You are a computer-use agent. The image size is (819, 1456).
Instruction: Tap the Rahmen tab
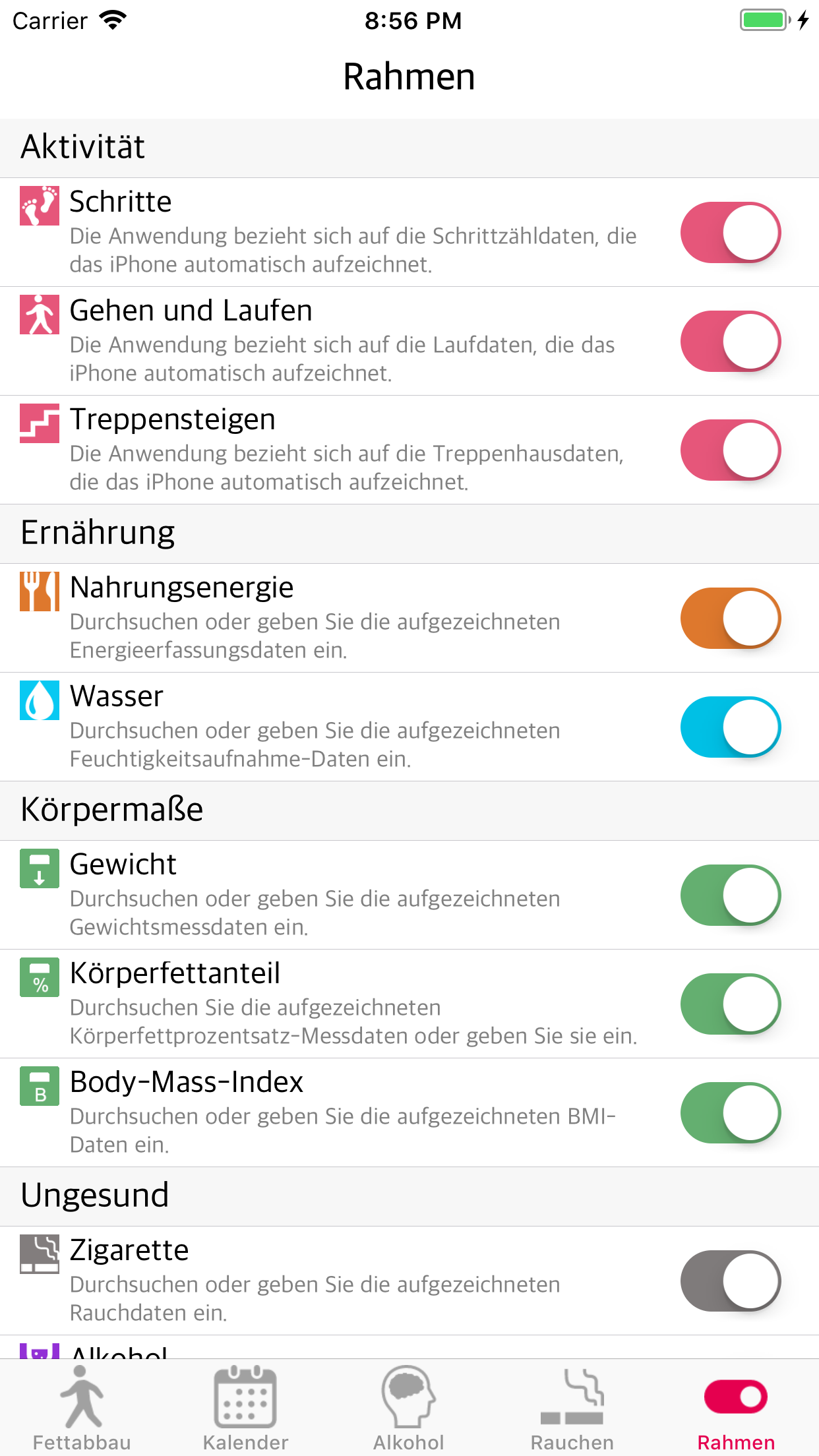(736, 1409)
